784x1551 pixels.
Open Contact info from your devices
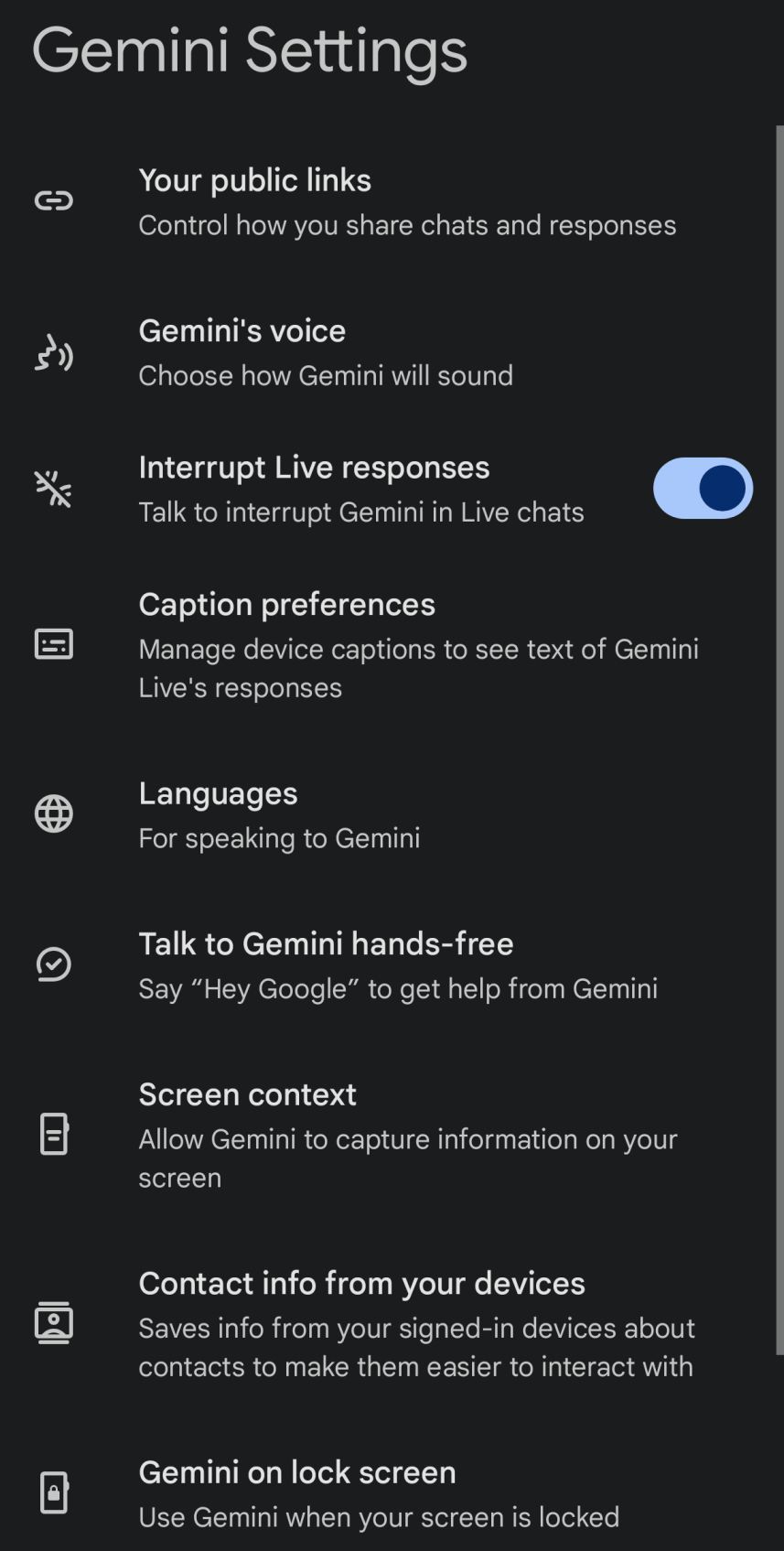coord(416,1323)
